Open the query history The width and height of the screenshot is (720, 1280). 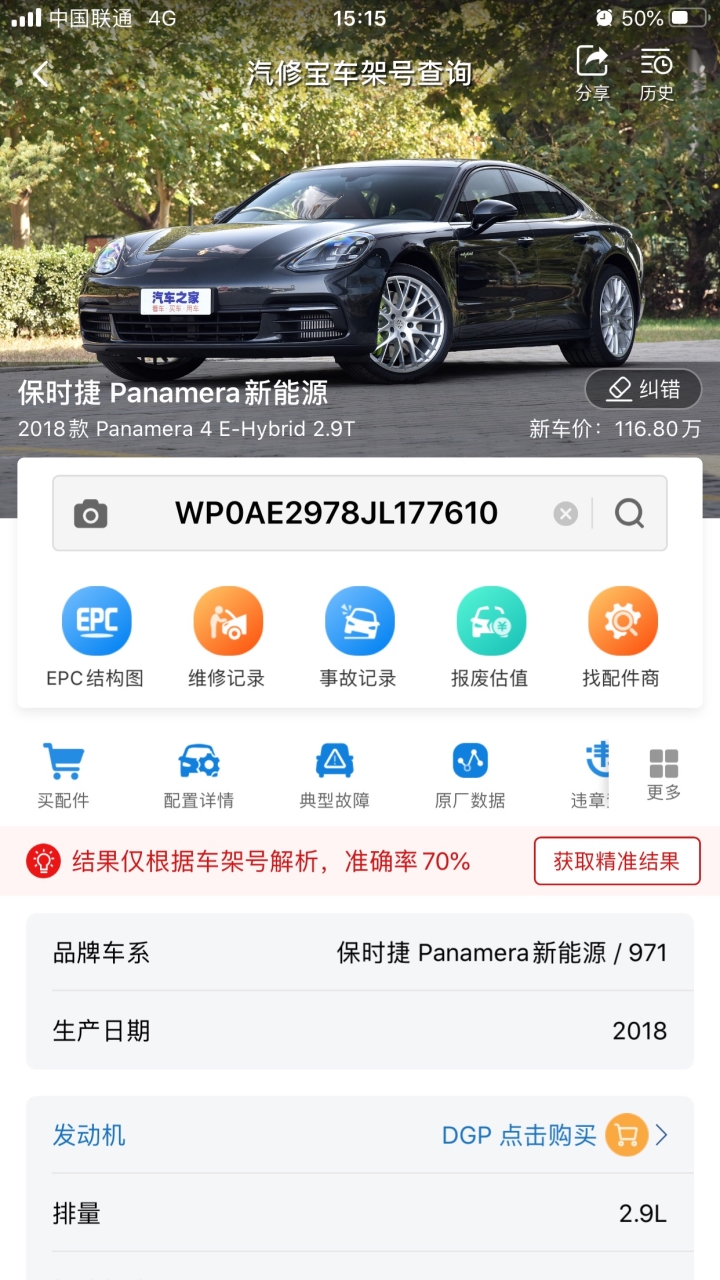point(657,74)
